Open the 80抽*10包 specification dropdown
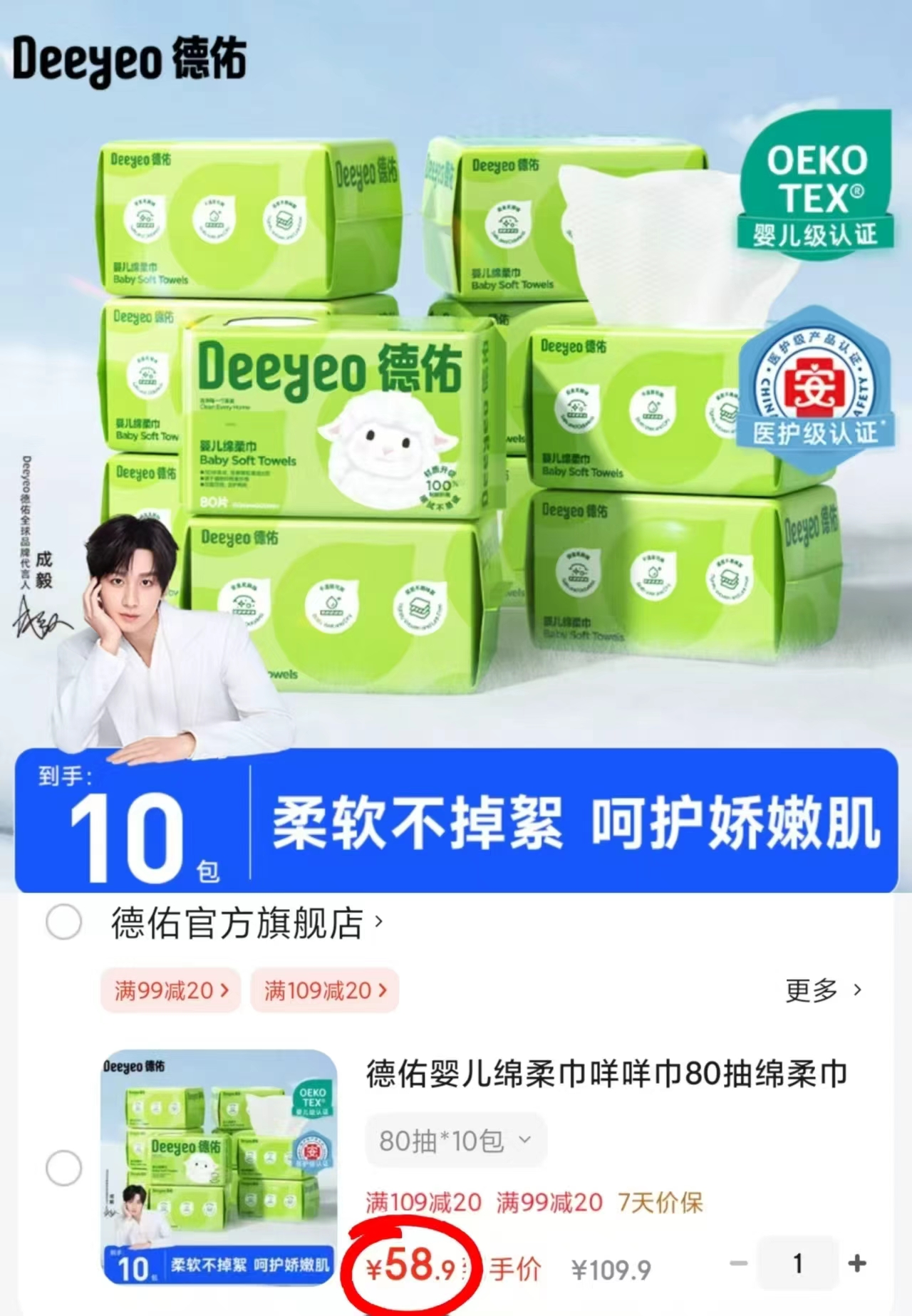This screenshot has height=1316, width=912. pos(456,1141)
